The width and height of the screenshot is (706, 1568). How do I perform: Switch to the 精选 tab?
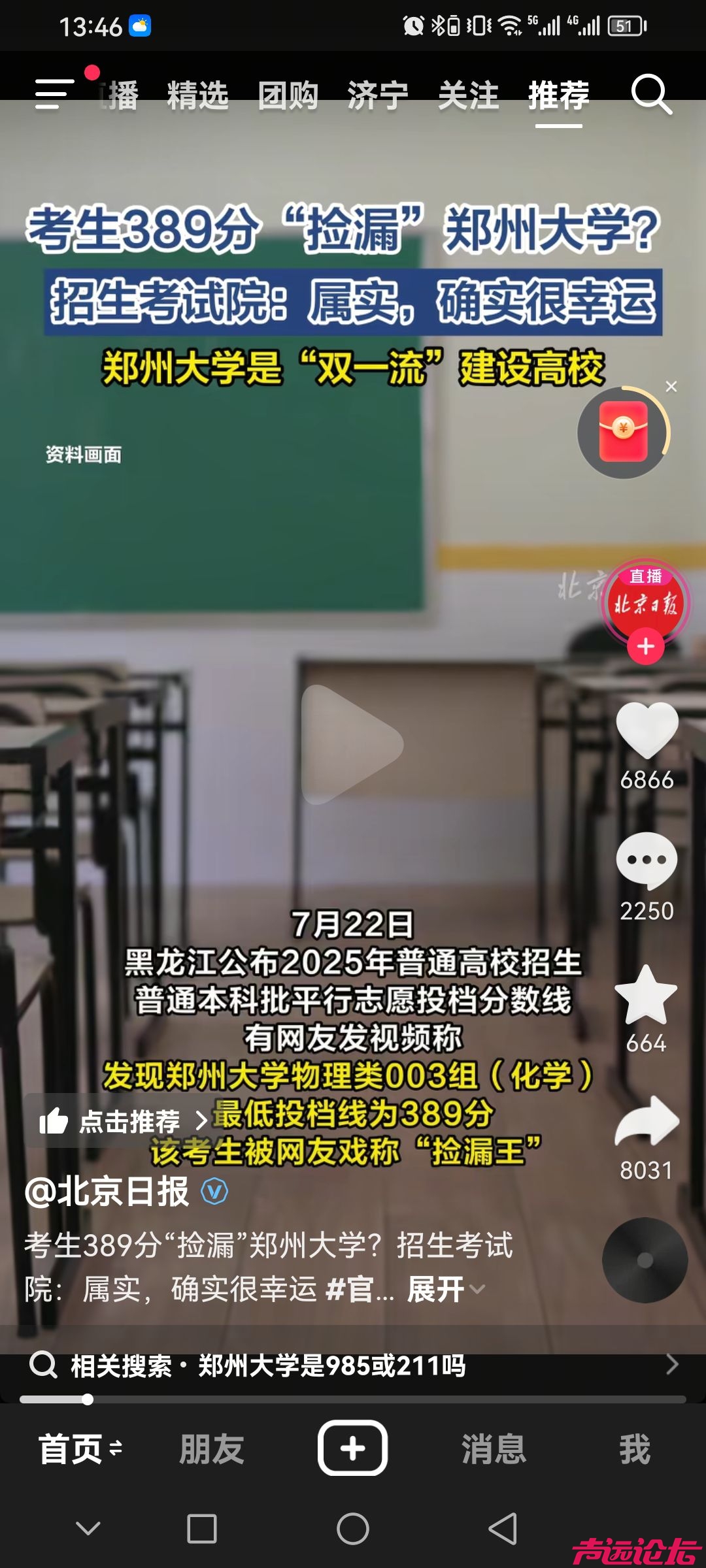pyautogui.click(x=197, y=95)
